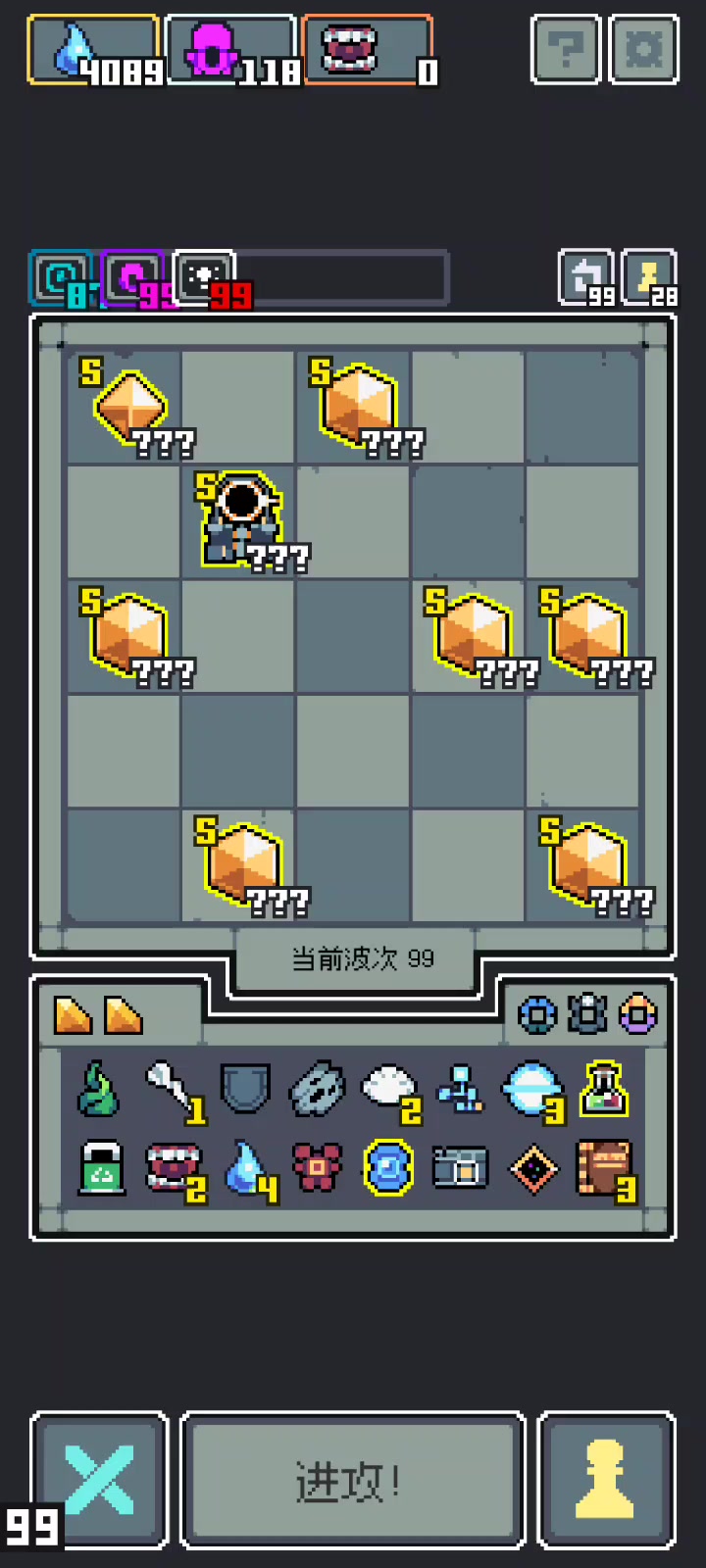706x1568 pixels.
Task: Select the gray shield inventory item
Action: (x=245, y=1089)
